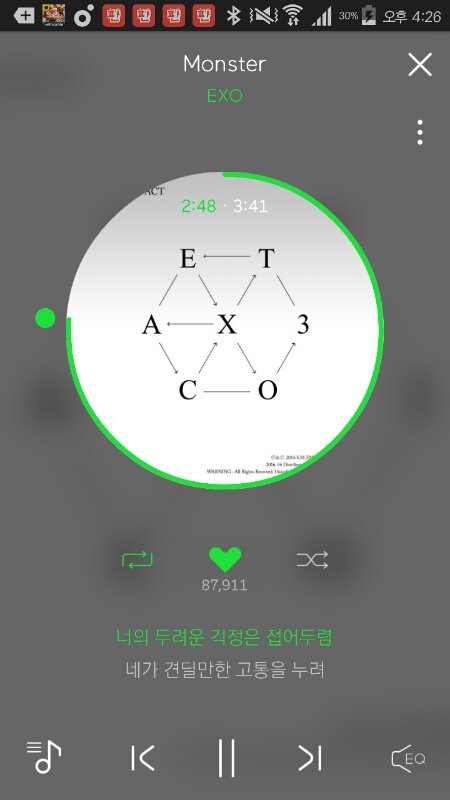450x800 pixels.
Task: Open the artist EXO link
Action: (224, 95)
